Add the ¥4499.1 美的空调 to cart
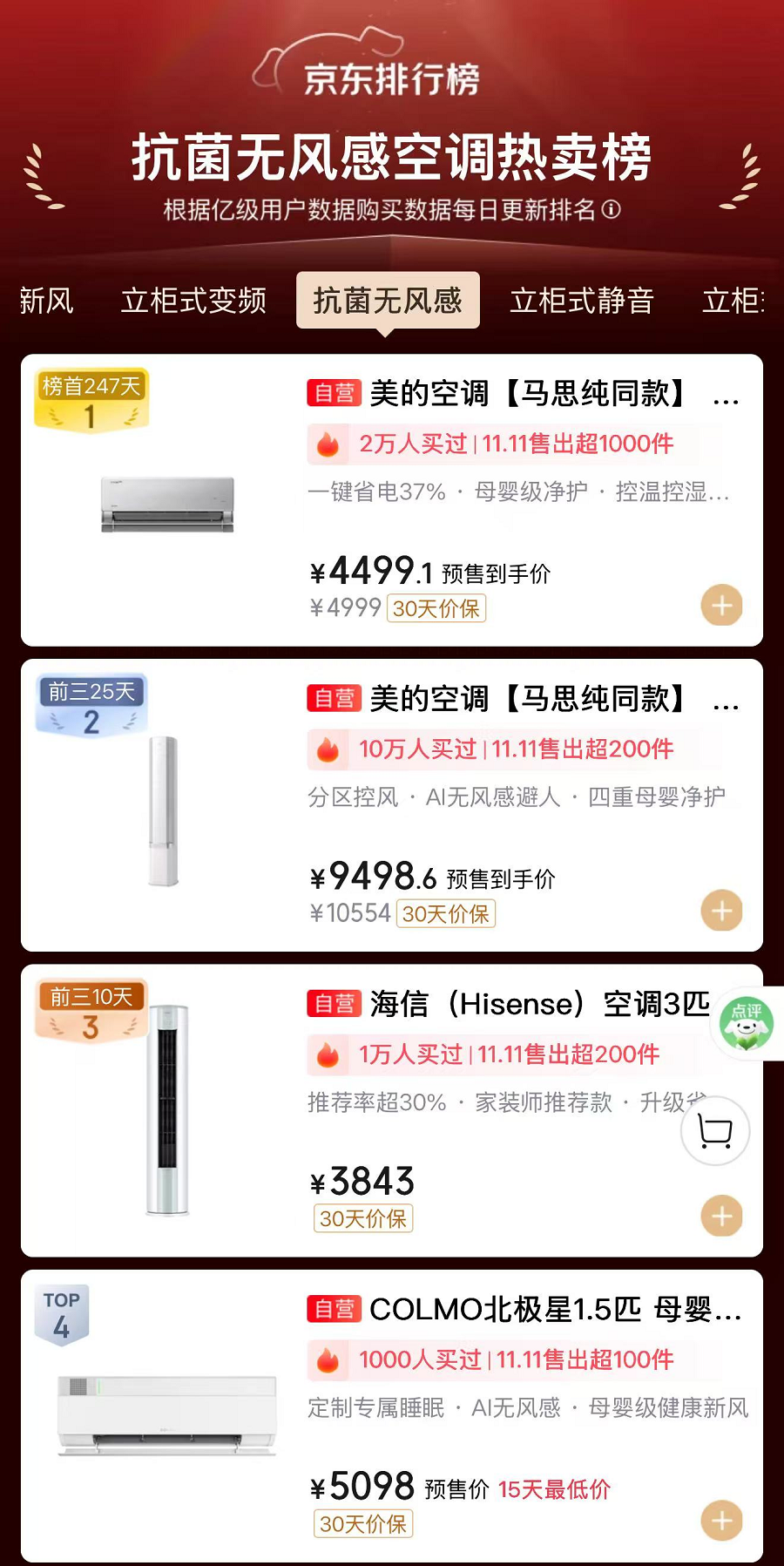This screenshot has width=784, height=1566. point(721,606)
